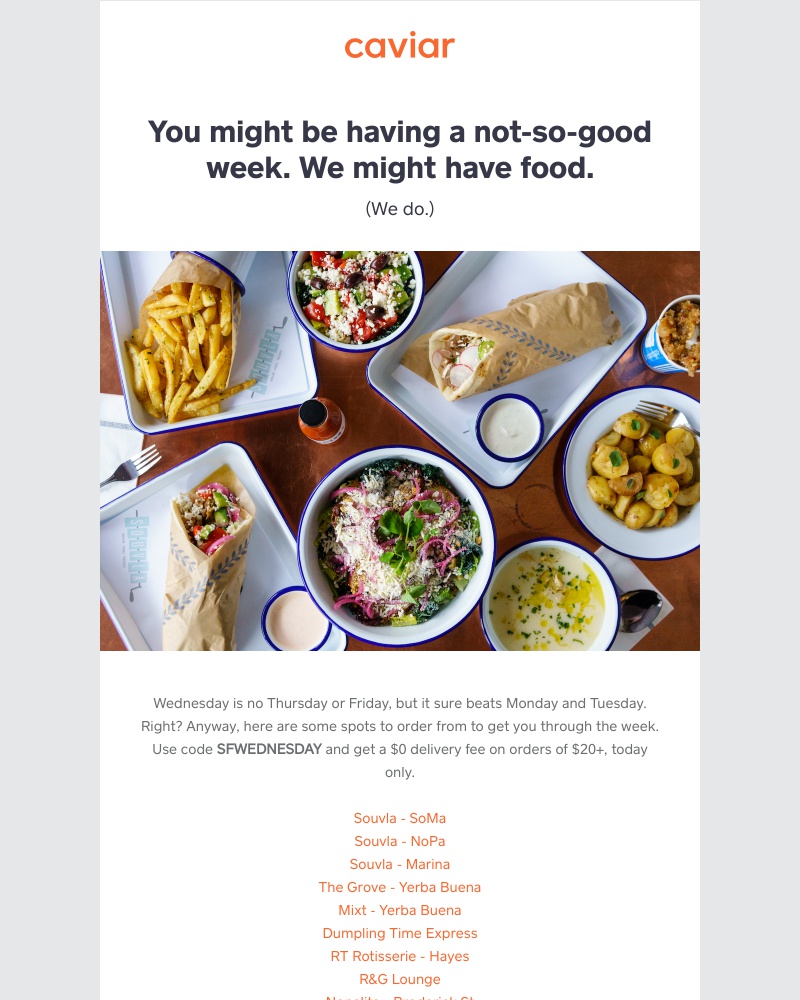Open the Souvla - SoMa link
The image size is (800, 1000).
[x=399, y=818]
